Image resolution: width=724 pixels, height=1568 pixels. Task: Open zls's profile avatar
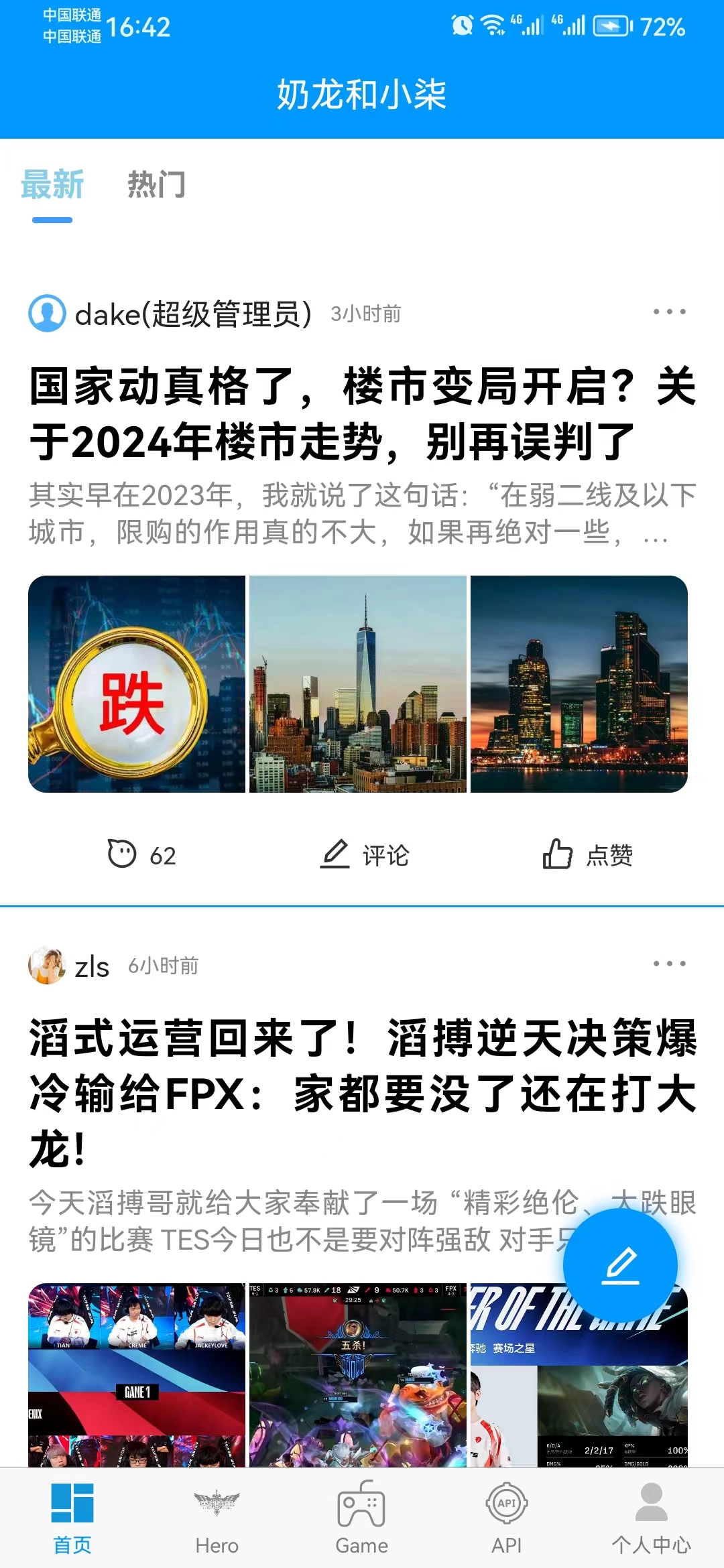(47, 966)
